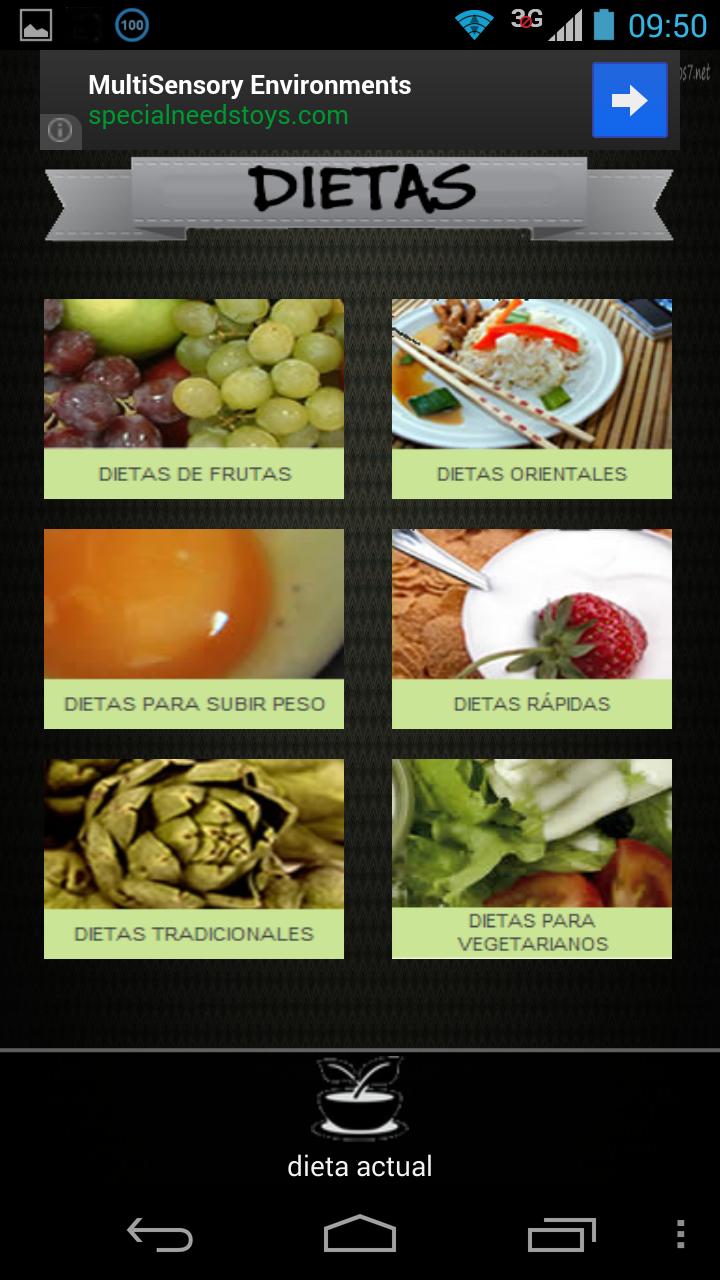
Task: Open the DIETAS RÁPIDAS category
Action: [531, 627]
